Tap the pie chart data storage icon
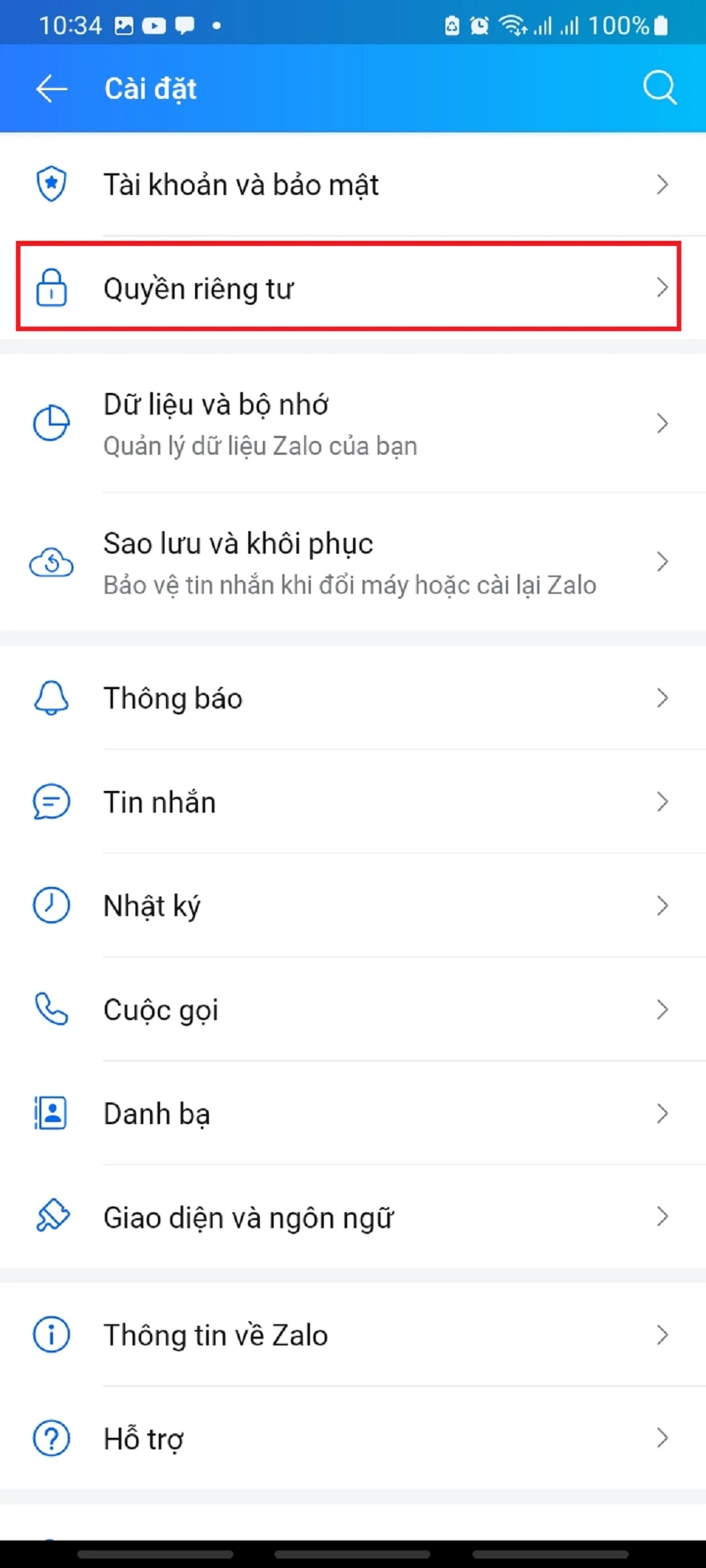The width and height of the screenshot is (706, 1568). point(51,423)
